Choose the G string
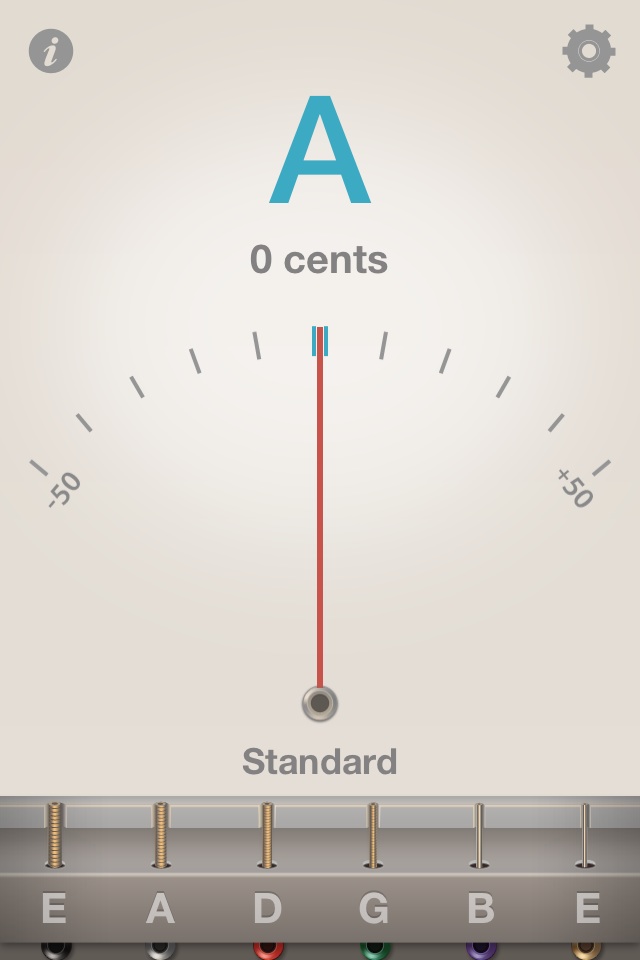Viewport: 640px width, 960px height. tap(373, 908)
